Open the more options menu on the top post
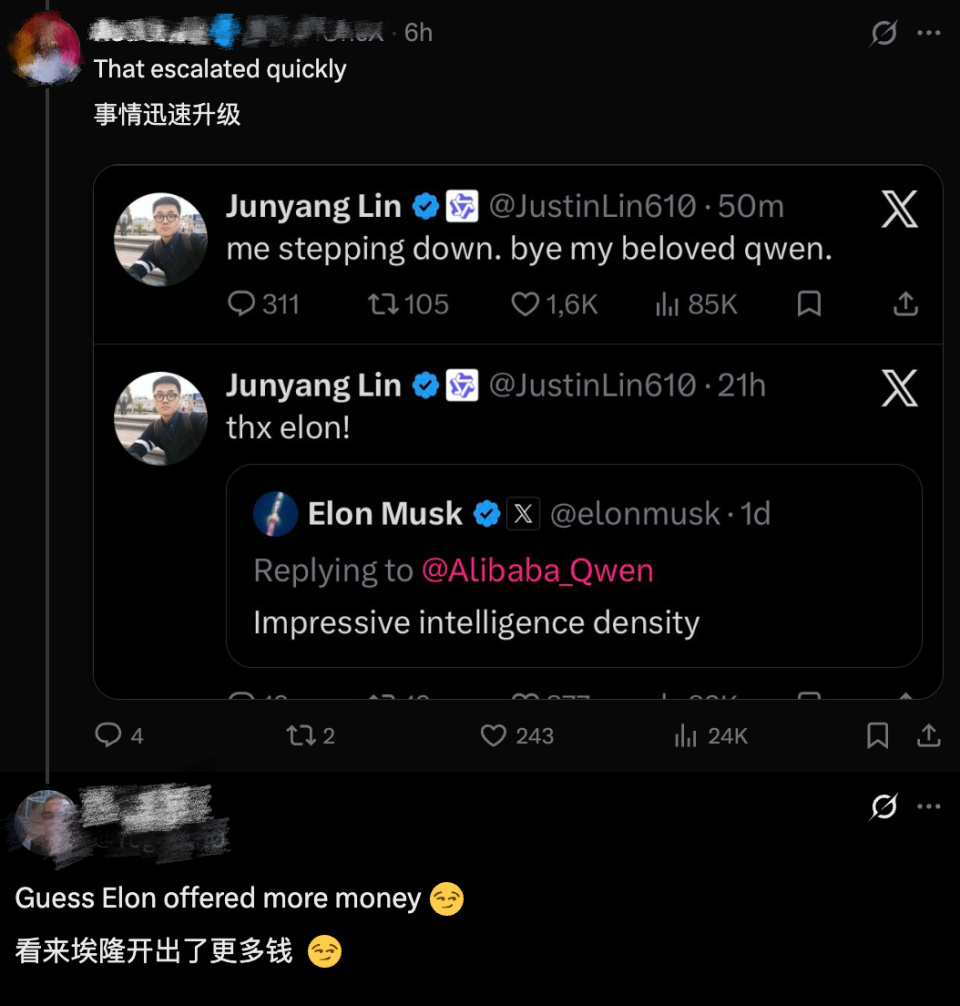960x1006 pixels. pyautogui.click(x=930, y=32)
